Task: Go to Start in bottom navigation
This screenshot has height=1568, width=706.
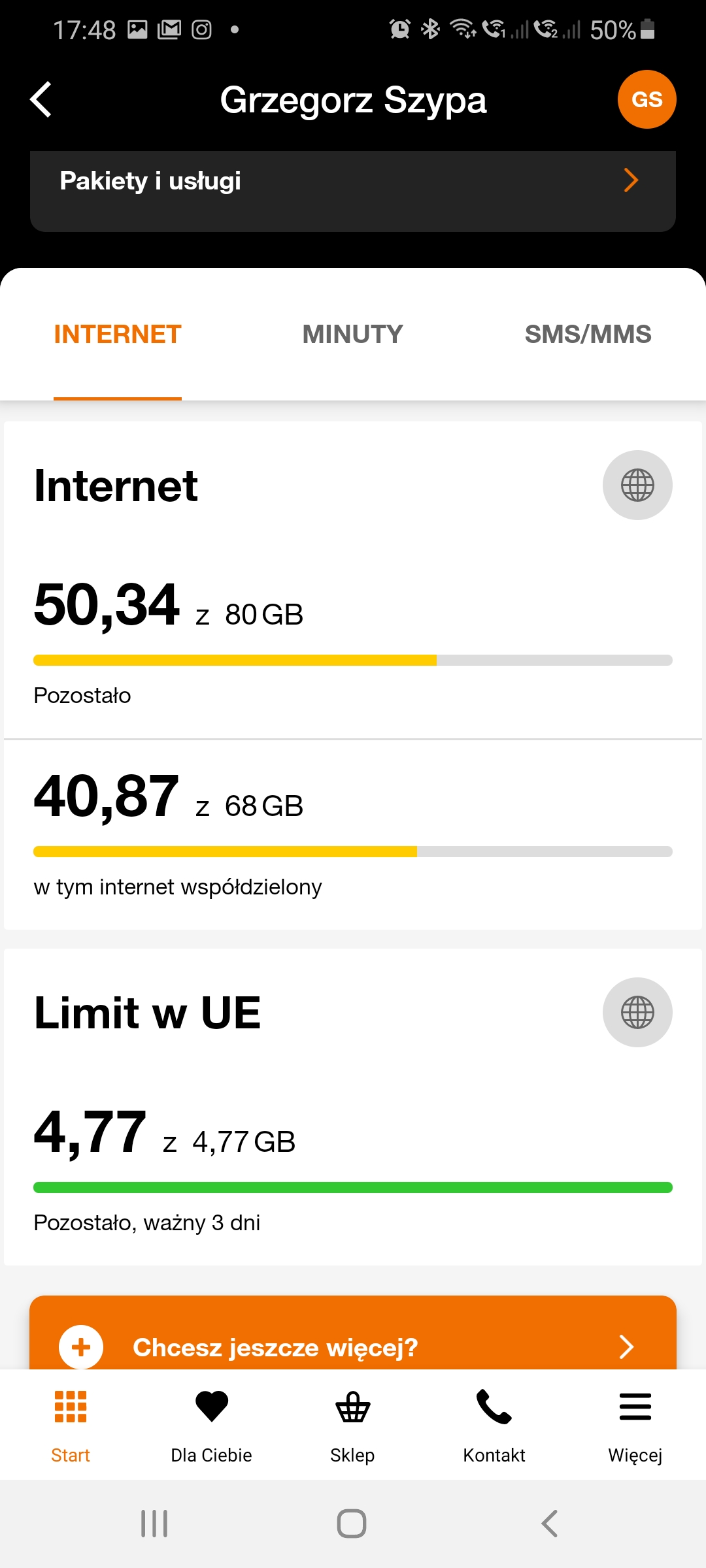Action: click(x=71, y=1424)
